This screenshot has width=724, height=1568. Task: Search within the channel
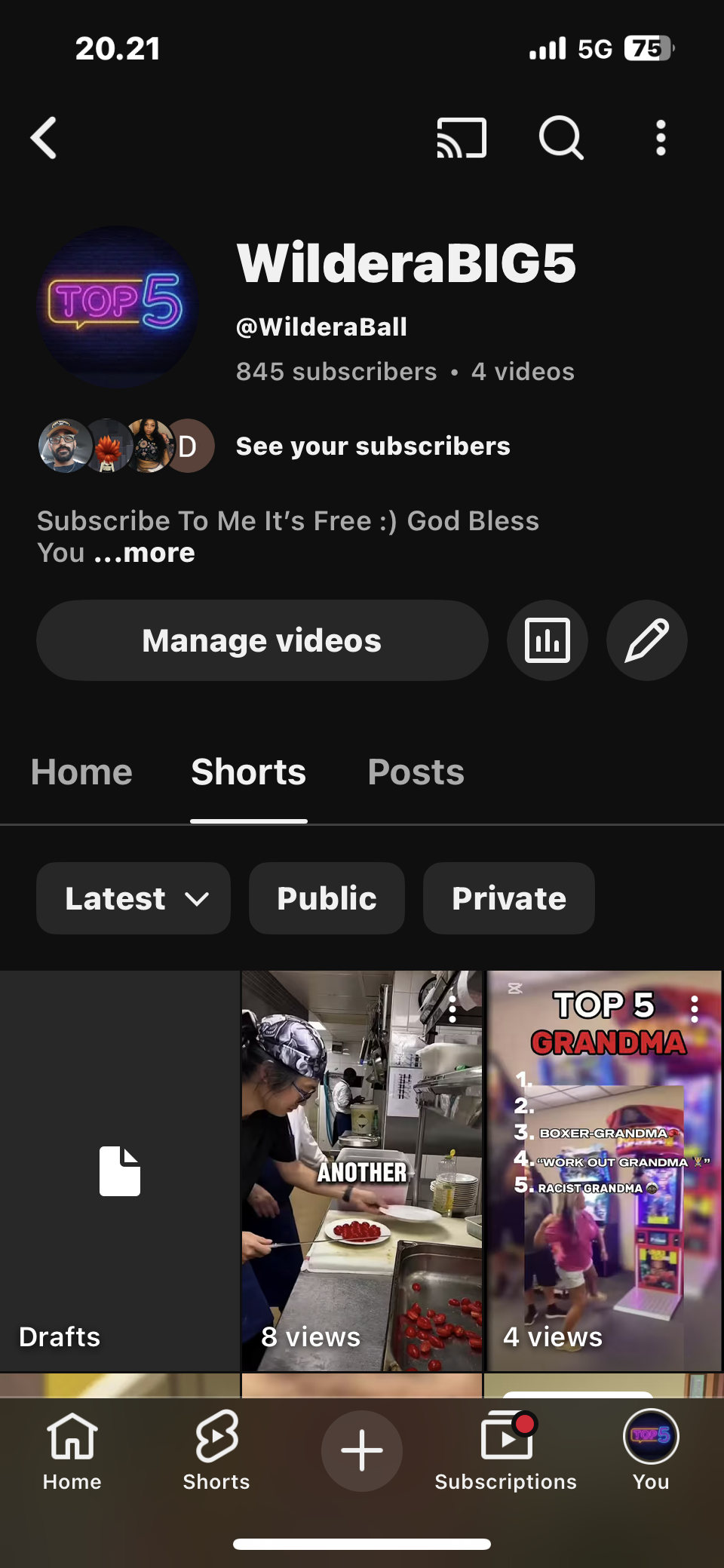coord(561,138)
